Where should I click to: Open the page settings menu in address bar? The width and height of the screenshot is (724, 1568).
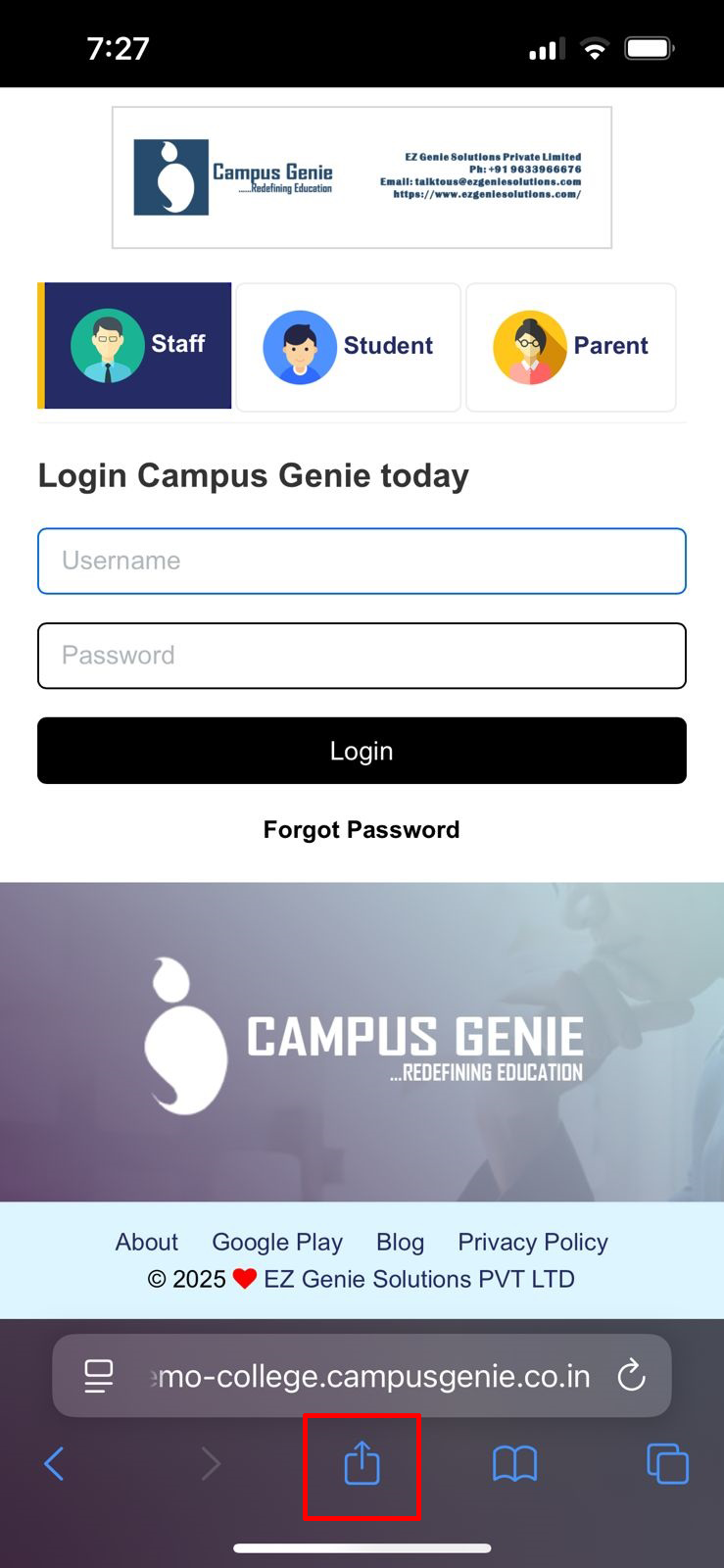pyautogui.click(x=99, y=1376)
